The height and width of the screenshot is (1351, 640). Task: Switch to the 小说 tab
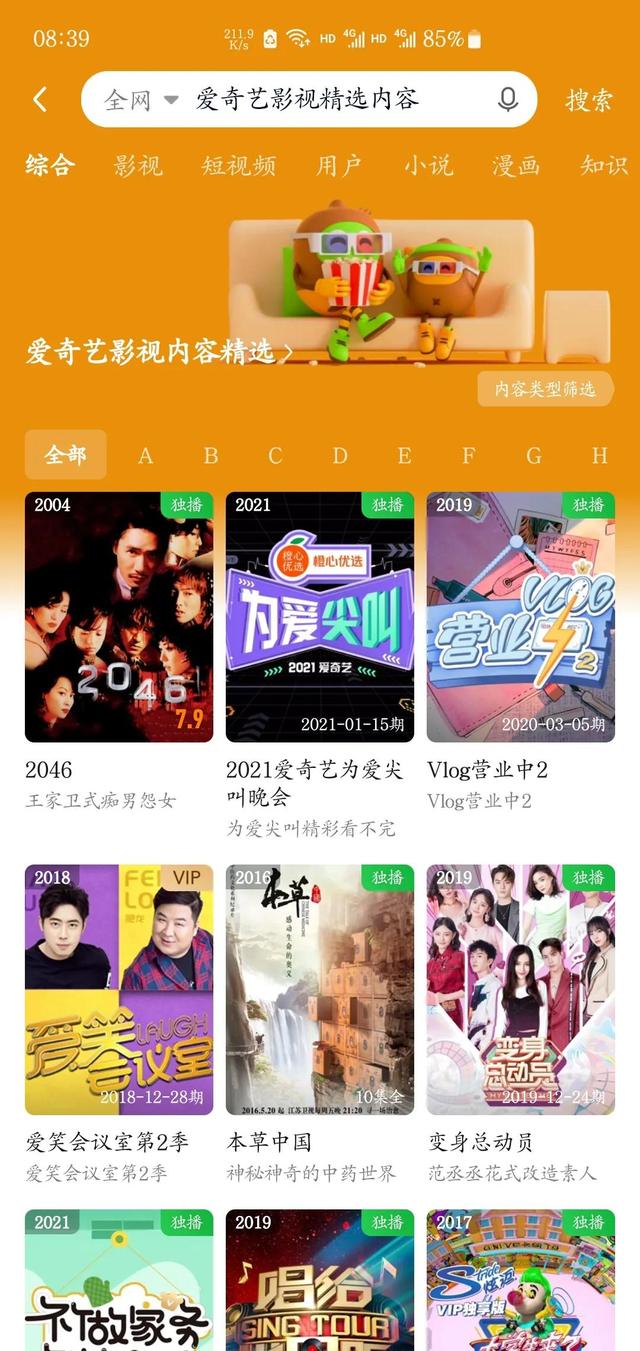point(428,165)
